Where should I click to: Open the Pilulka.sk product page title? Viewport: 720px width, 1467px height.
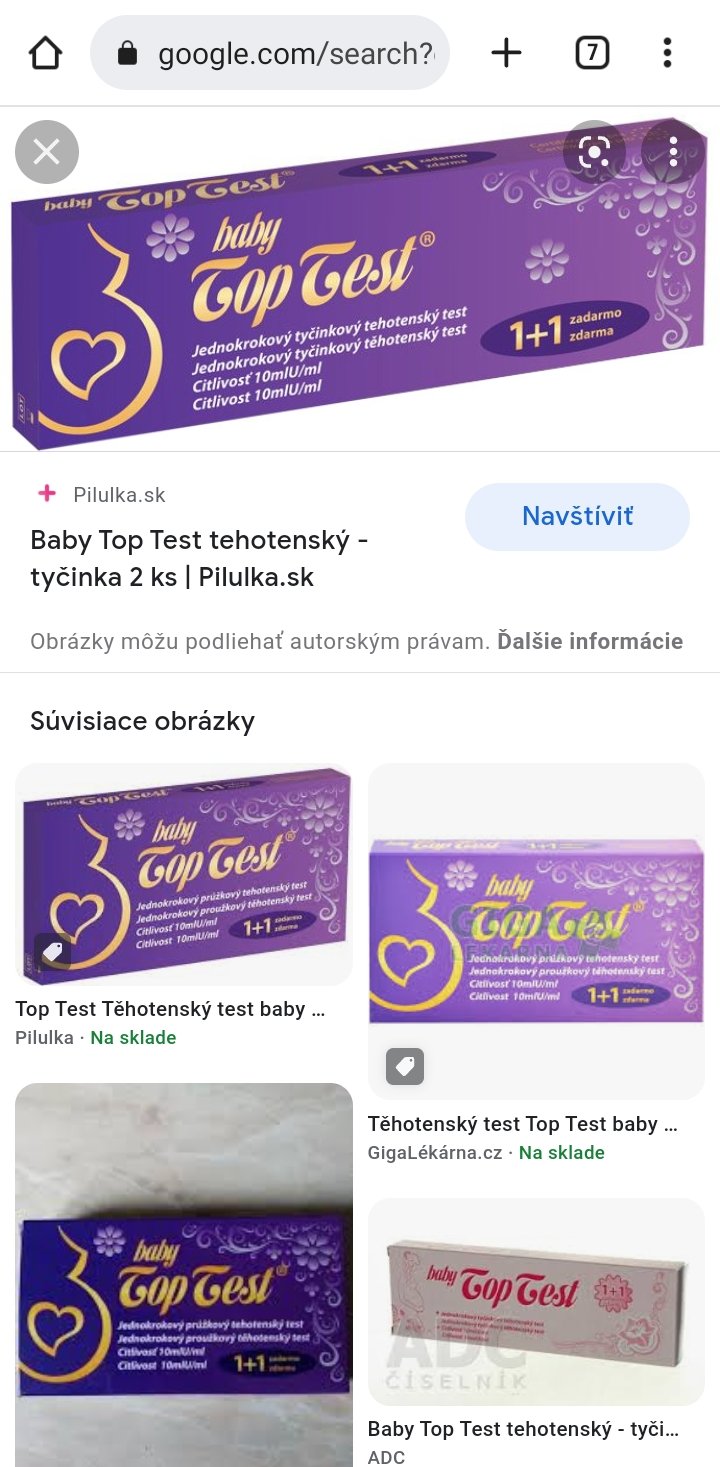coord(200,559)
